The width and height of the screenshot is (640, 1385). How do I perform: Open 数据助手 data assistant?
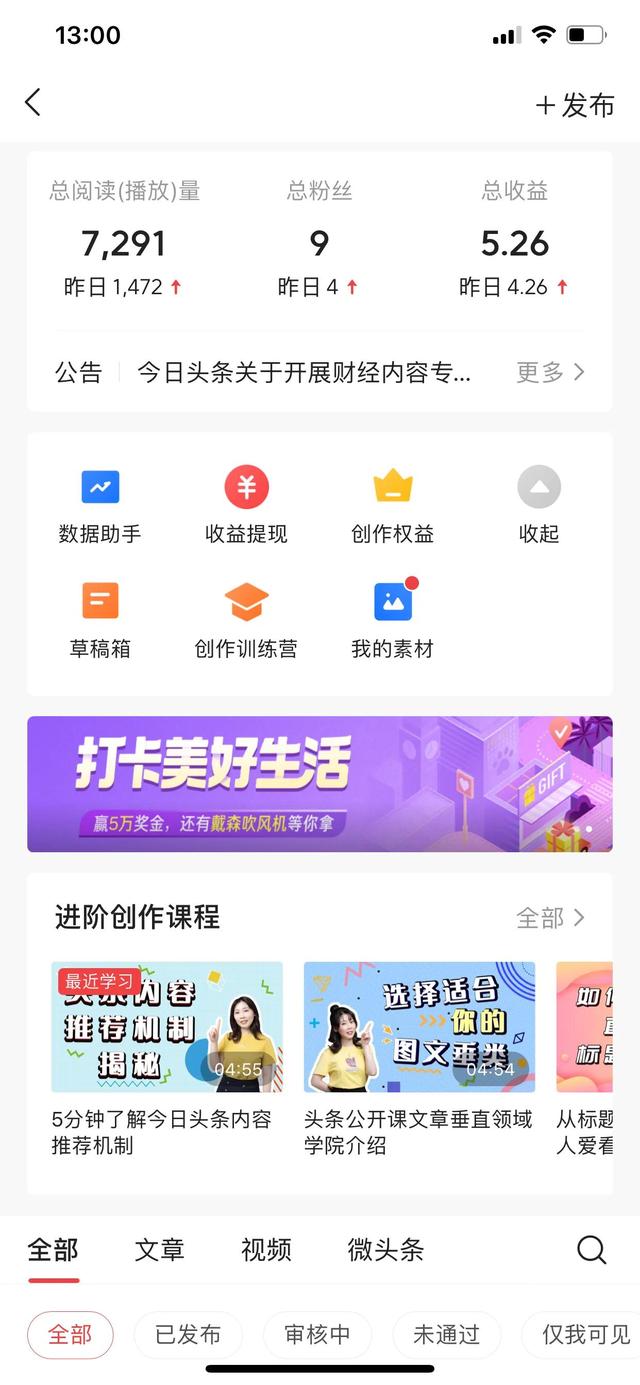[x=100, y=507]
